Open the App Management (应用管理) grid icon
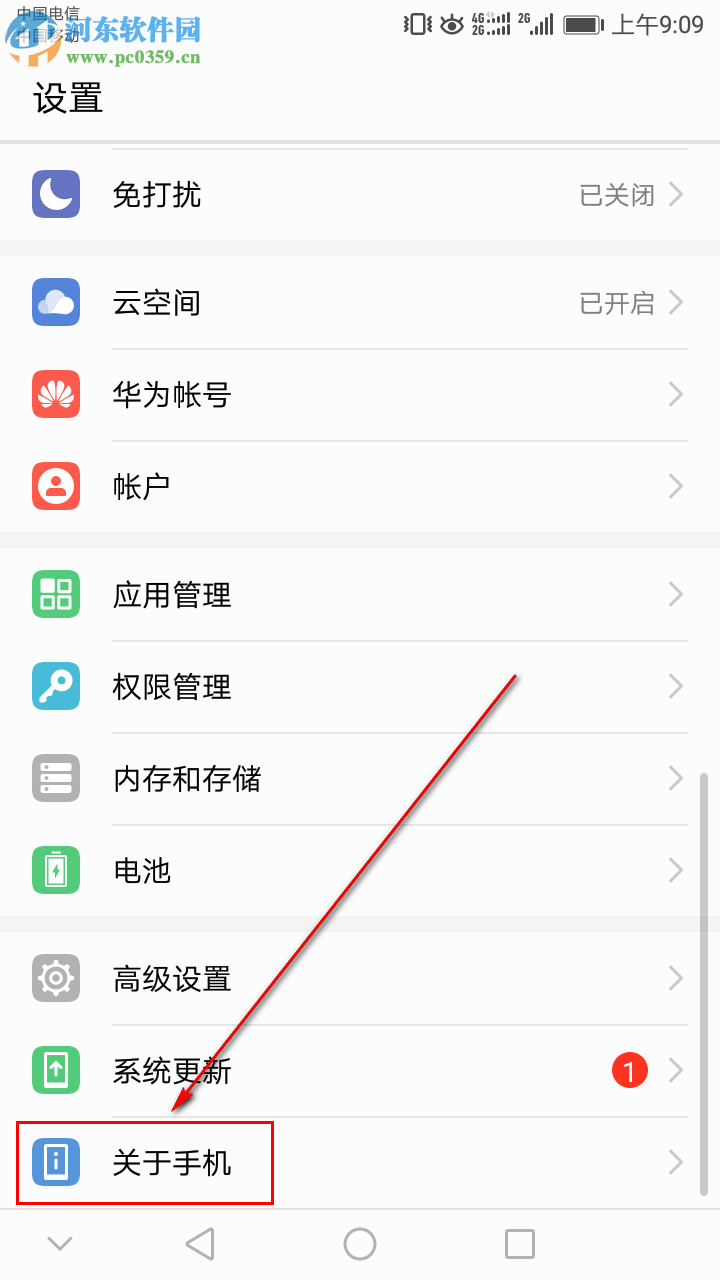Viewport: 720px width, 1280px height. 55,594
